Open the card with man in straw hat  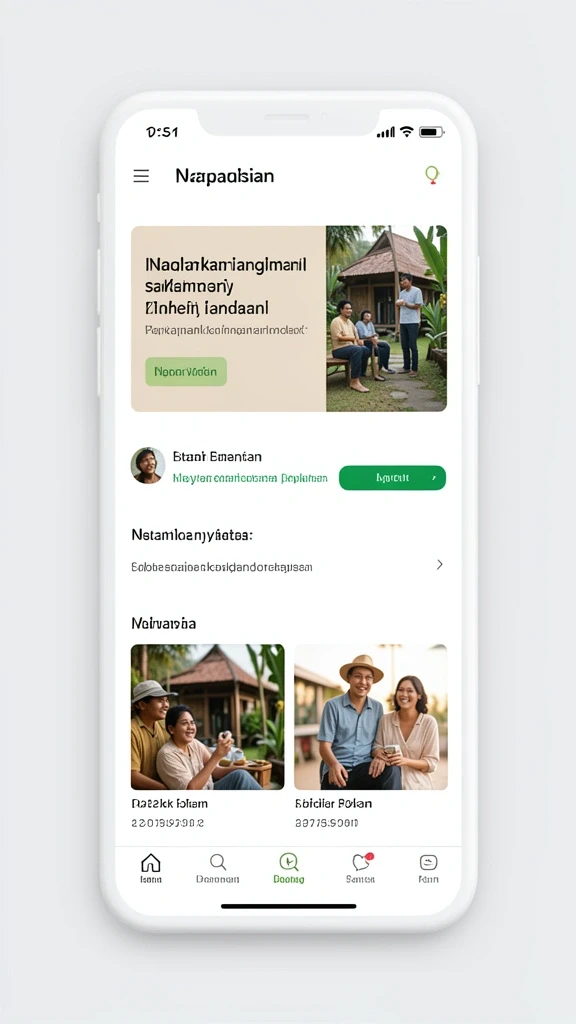(371, 737)
